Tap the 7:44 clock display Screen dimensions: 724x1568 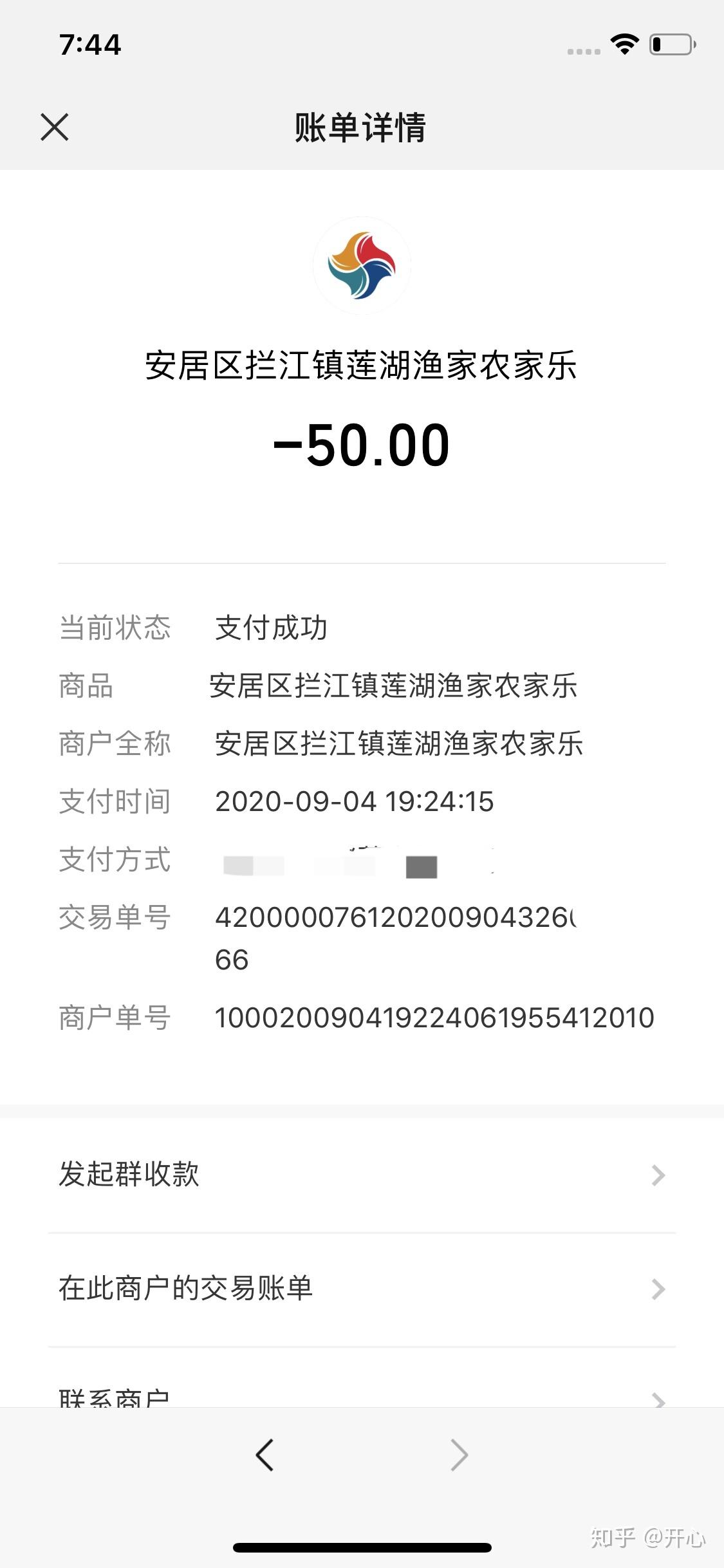coord(90,44)
